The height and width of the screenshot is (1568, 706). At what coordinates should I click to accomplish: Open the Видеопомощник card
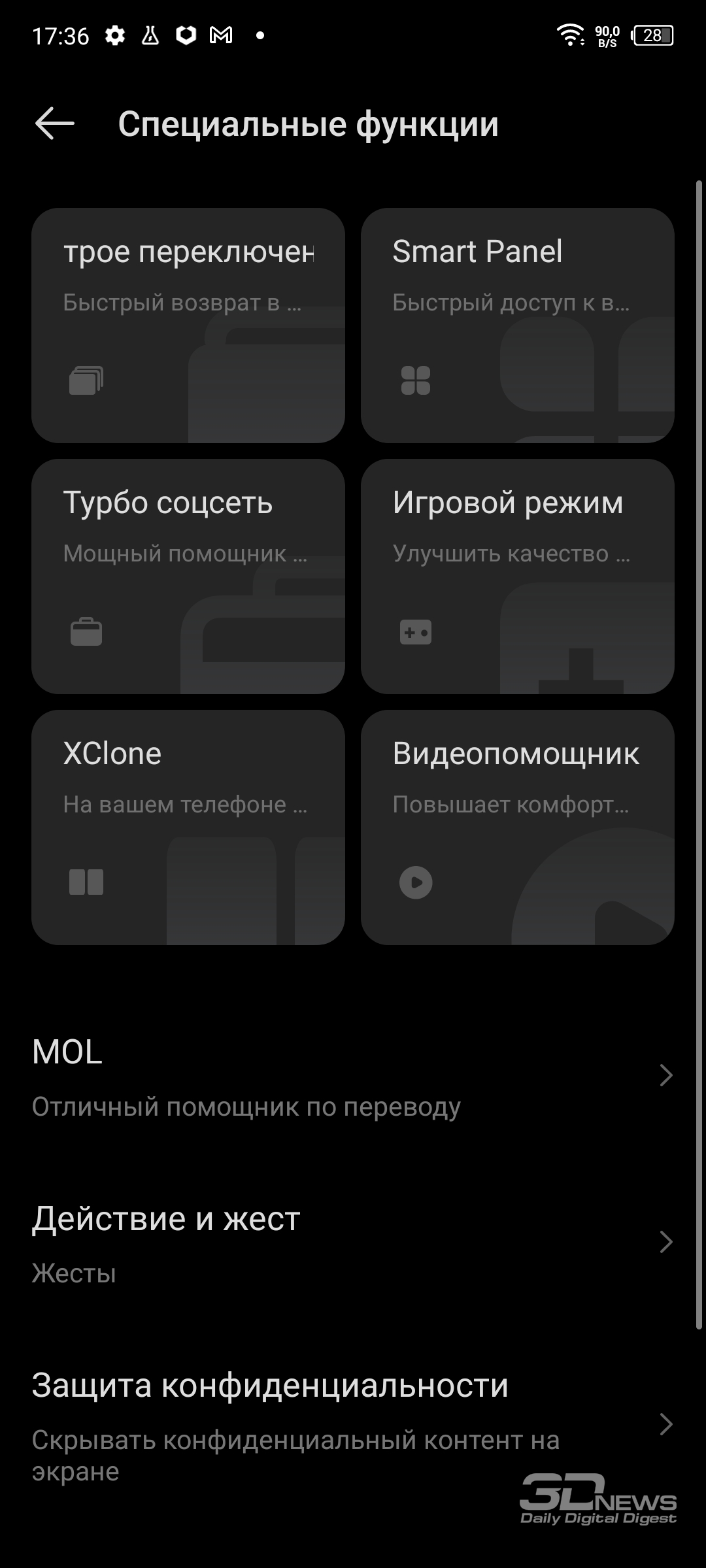pyautogui.click(x=518, y=827)
